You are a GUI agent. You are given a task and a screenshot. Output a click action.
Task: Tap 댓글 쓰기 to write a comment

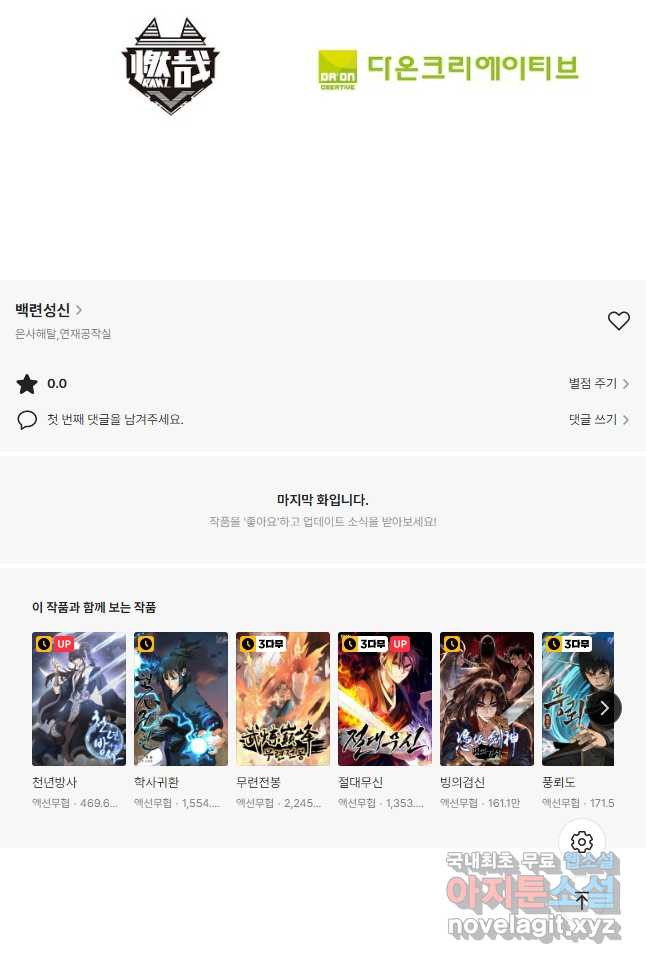[x=598, y=420]
